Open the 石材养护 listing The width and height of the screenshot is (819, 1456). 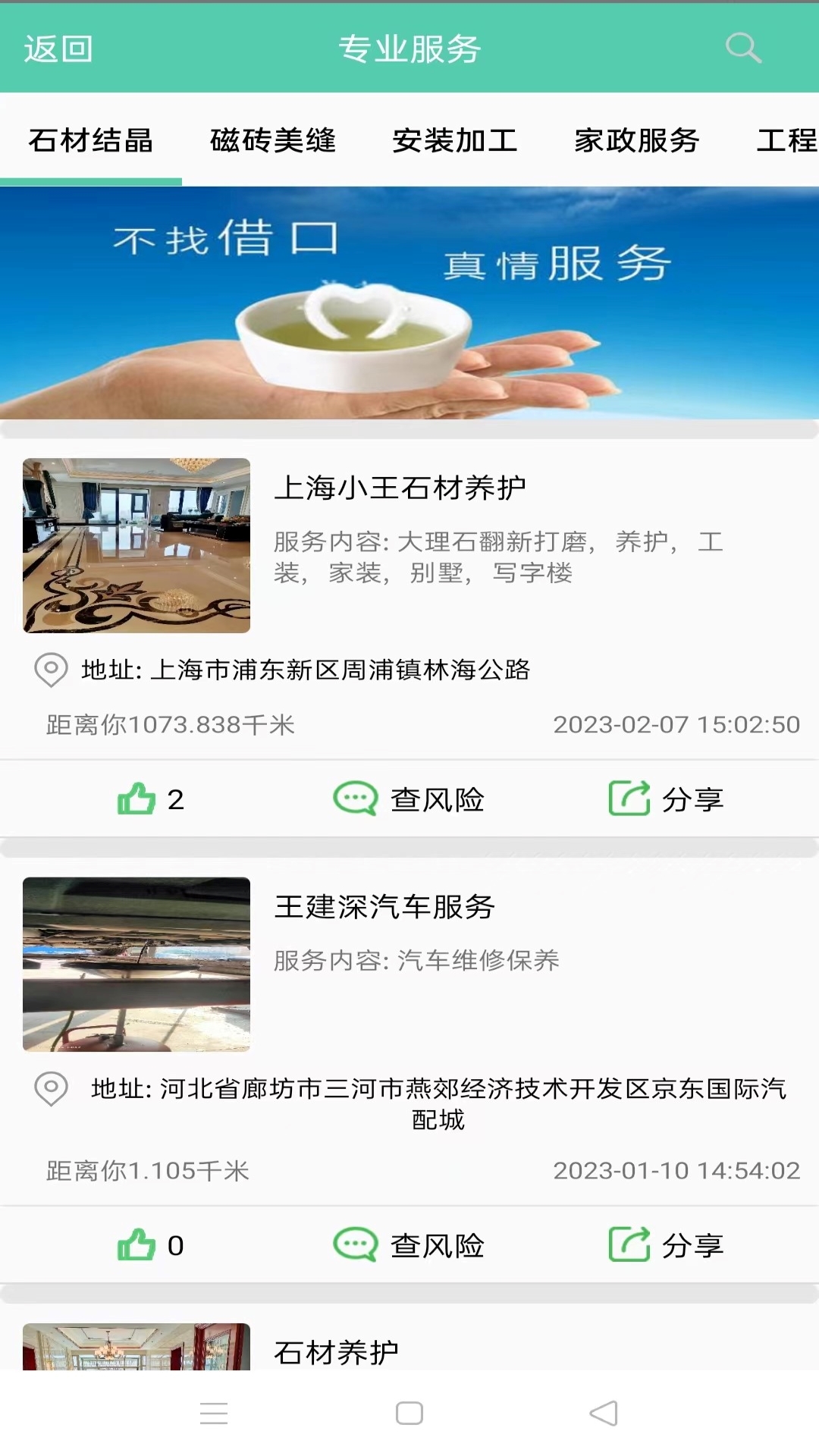[336, 1351]
